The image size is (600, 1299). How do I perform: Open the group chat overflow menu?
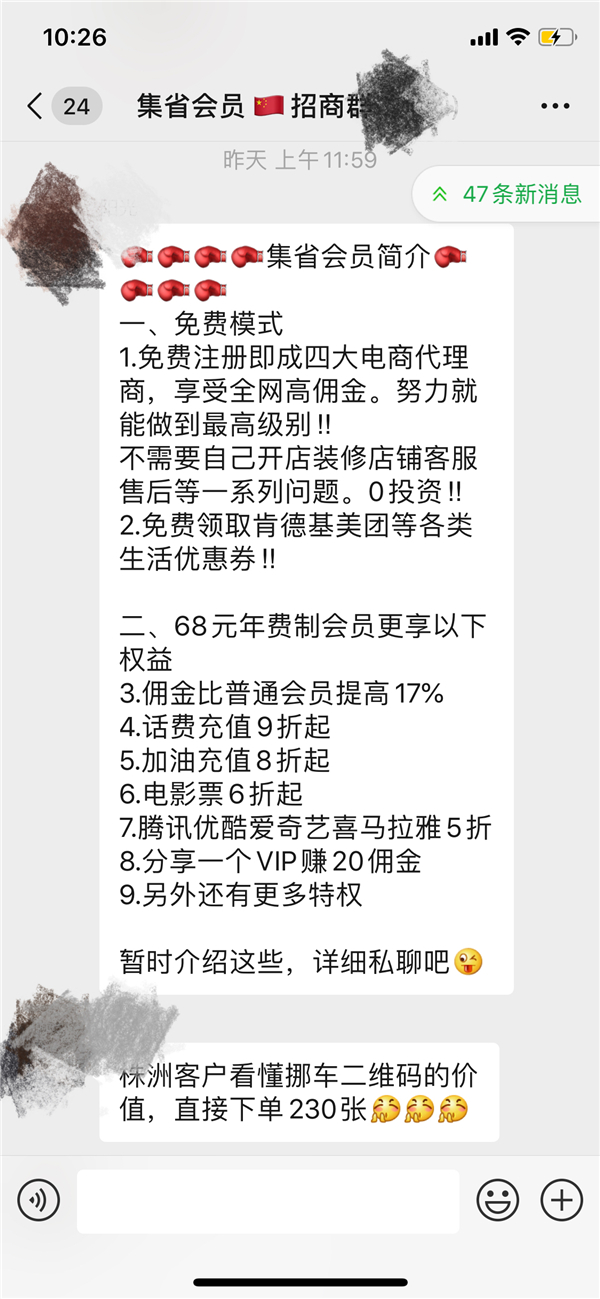555,107
